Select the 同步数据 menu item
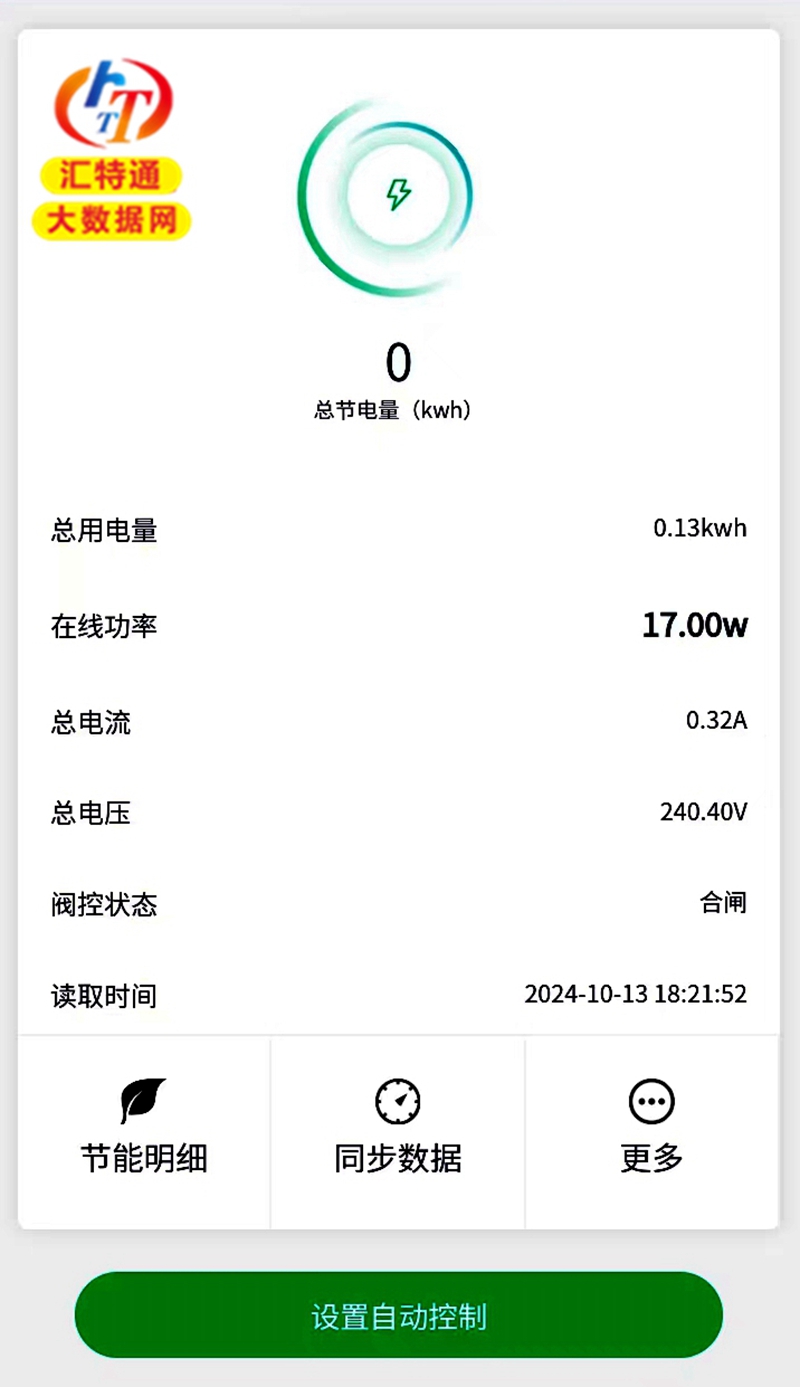Viewport: 800px width, 1387px height. [x=398, y=1158]
